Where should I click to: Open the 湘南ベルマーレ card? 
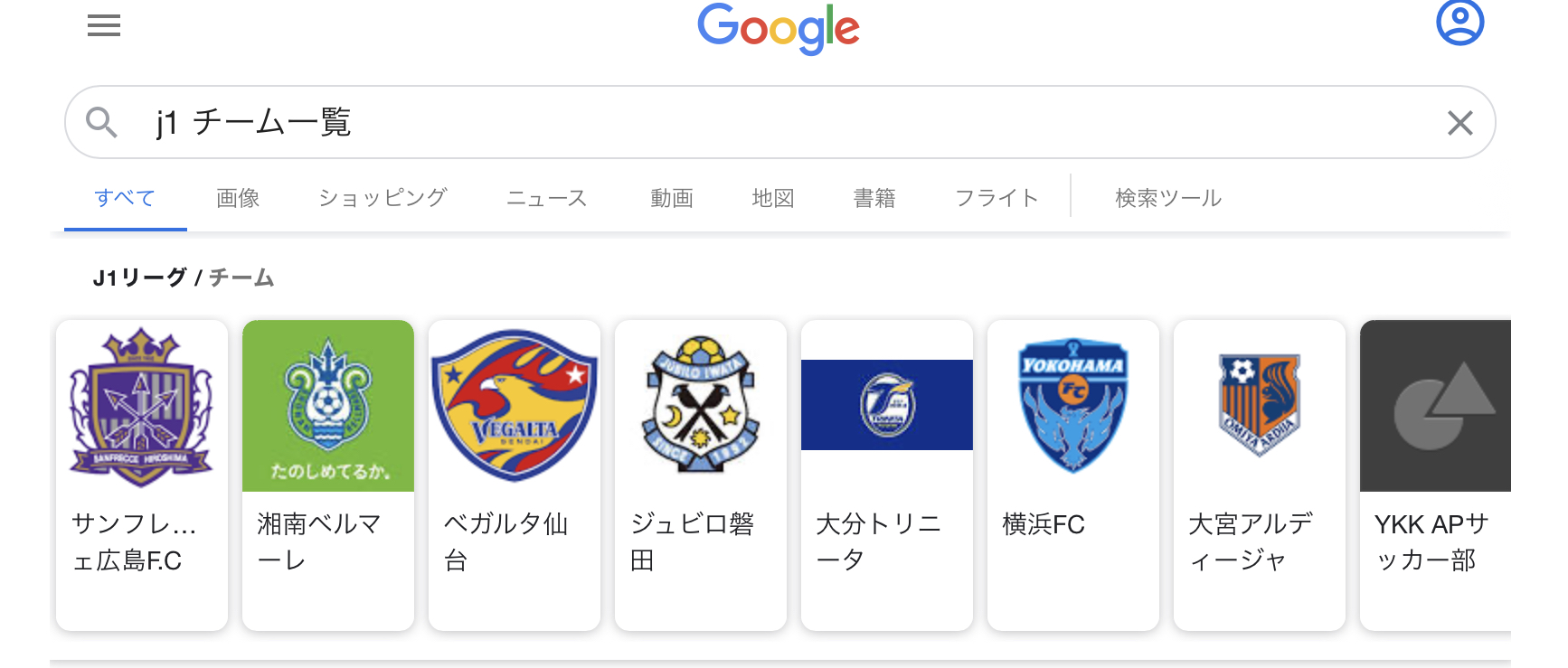[328, 475]
